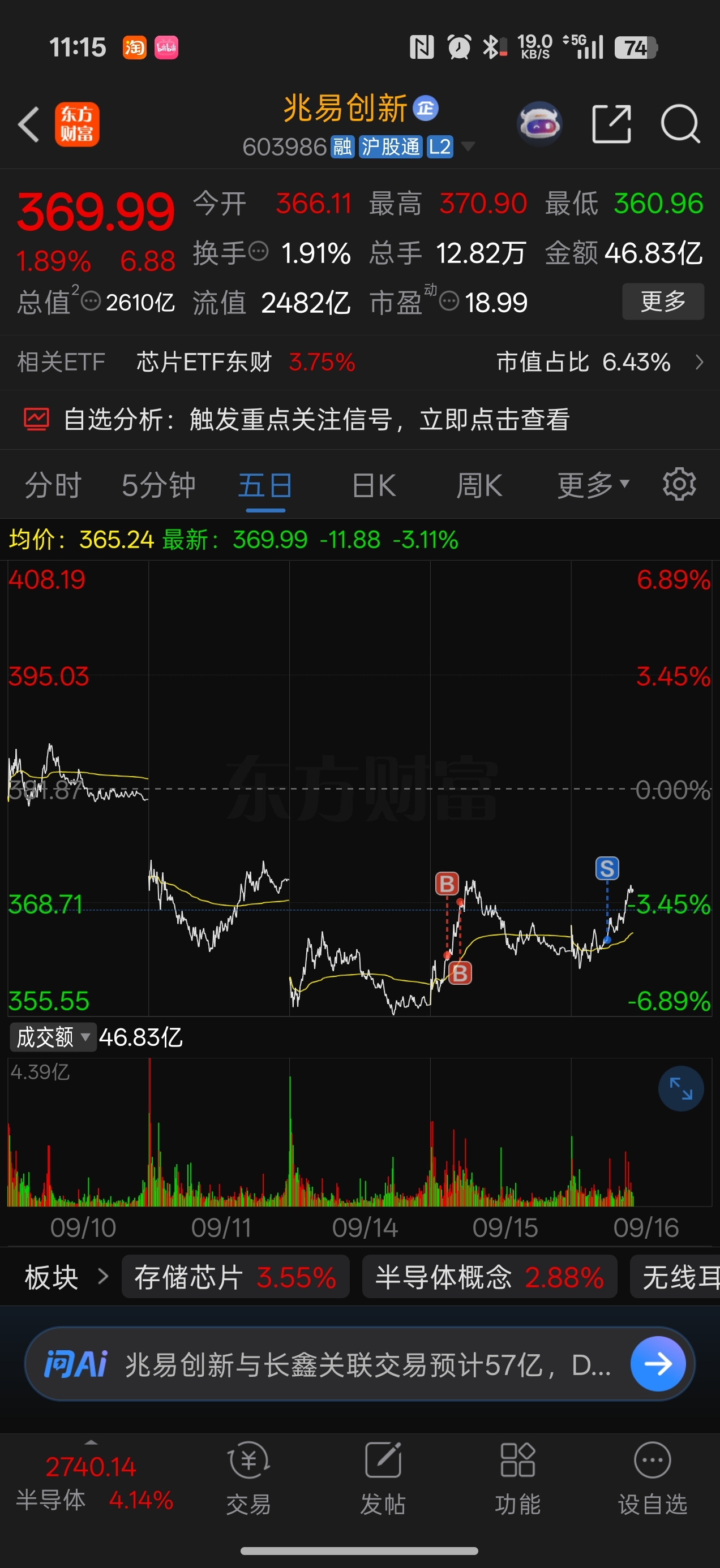Switch to 5分钟 chart tab
This screenshot has height=1568, width=720.
pos(158,486)
